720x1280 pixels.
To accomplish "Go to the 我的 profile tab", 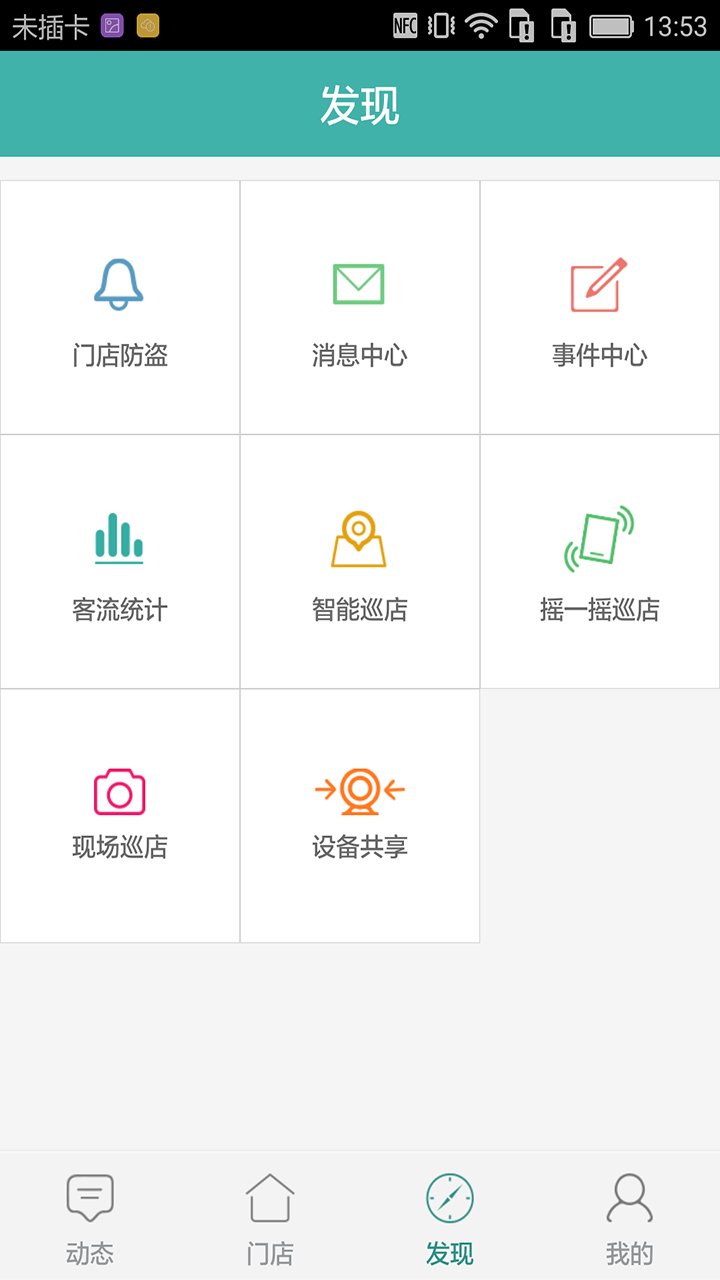I will 630,1217.
